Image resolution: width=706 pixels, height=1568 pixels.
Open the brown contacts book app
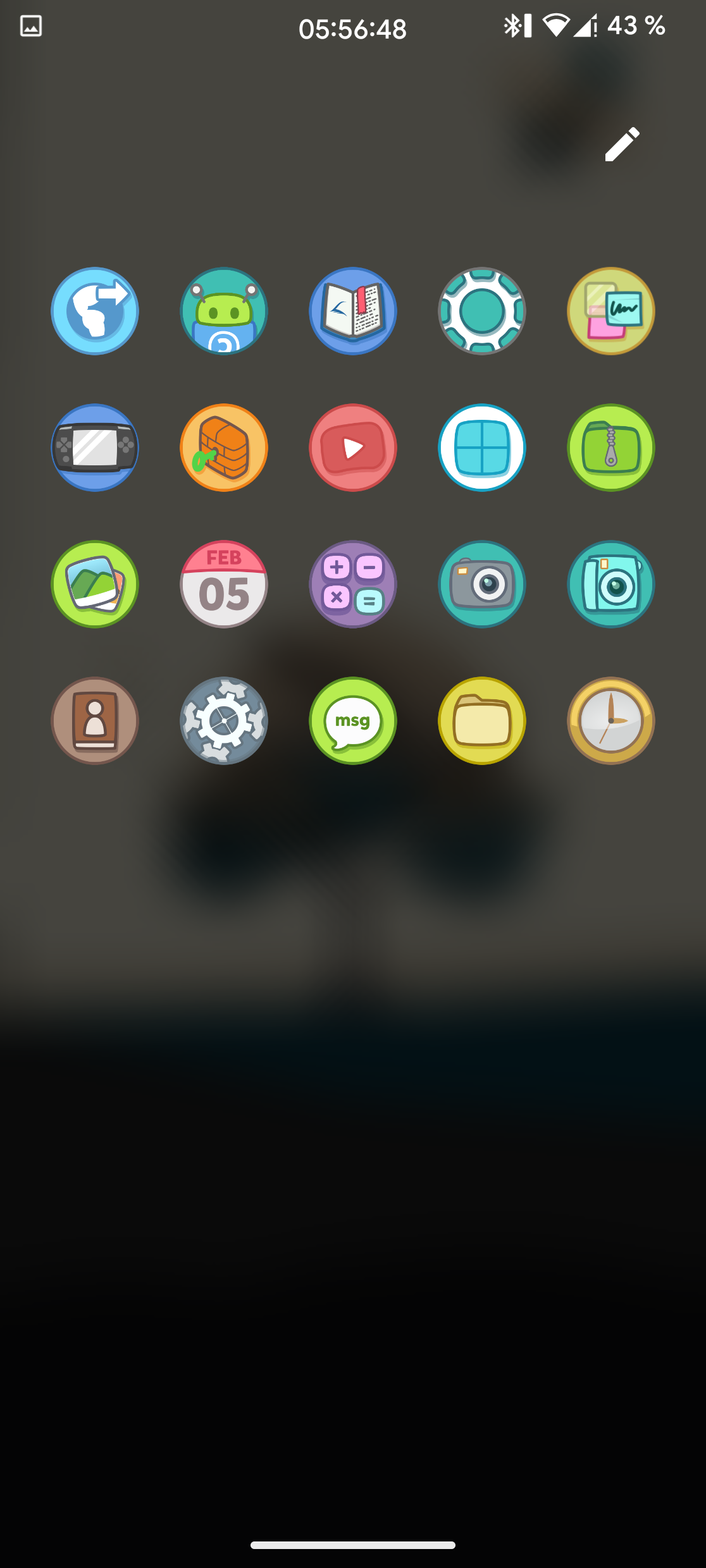(95, 721)
